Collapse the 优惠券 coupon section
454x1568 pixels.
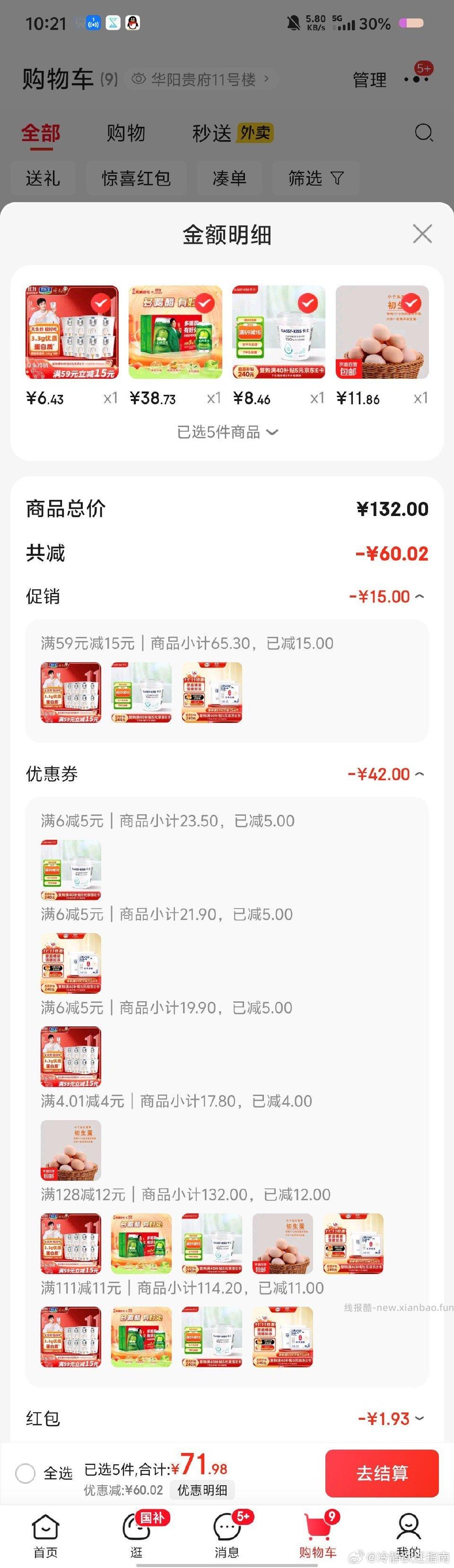click(x=419, y=774)
